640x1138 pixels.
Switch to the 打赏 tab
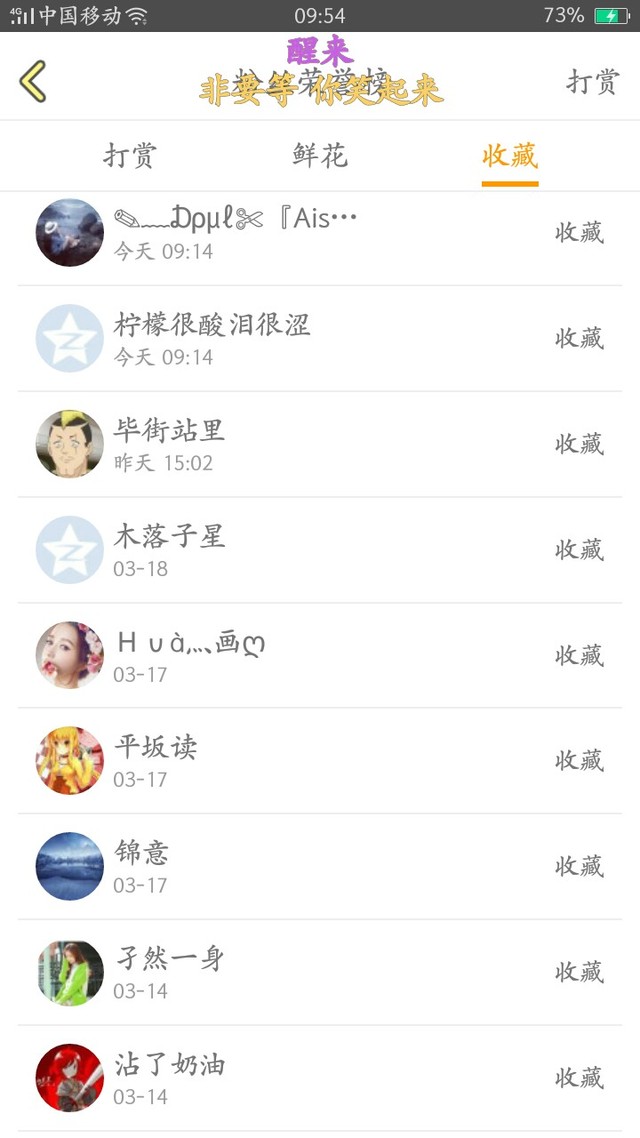pos(130,156)
